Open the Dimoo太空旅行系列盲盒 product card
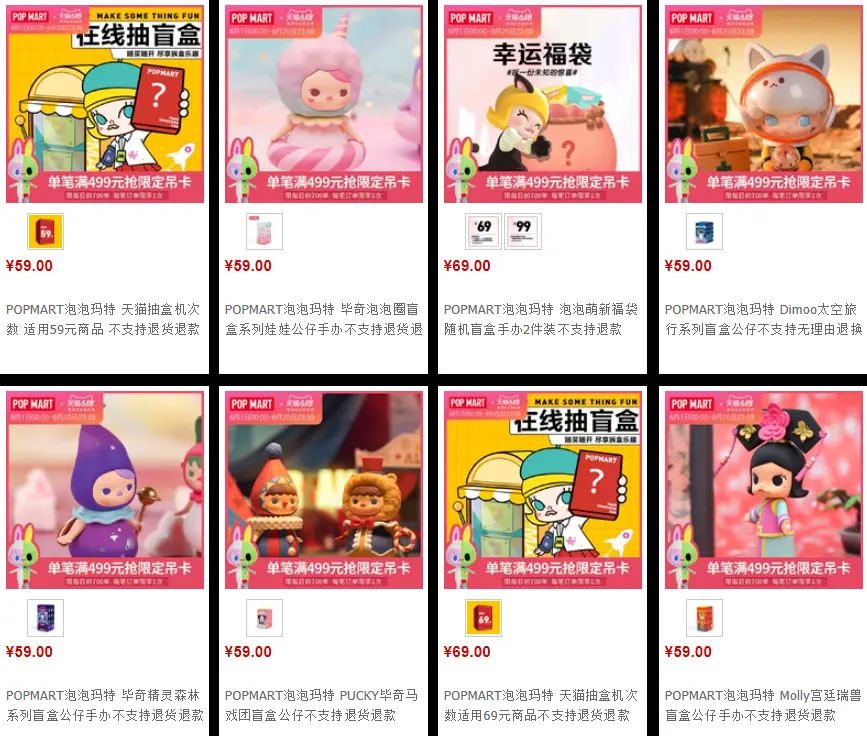 (763, 103)
